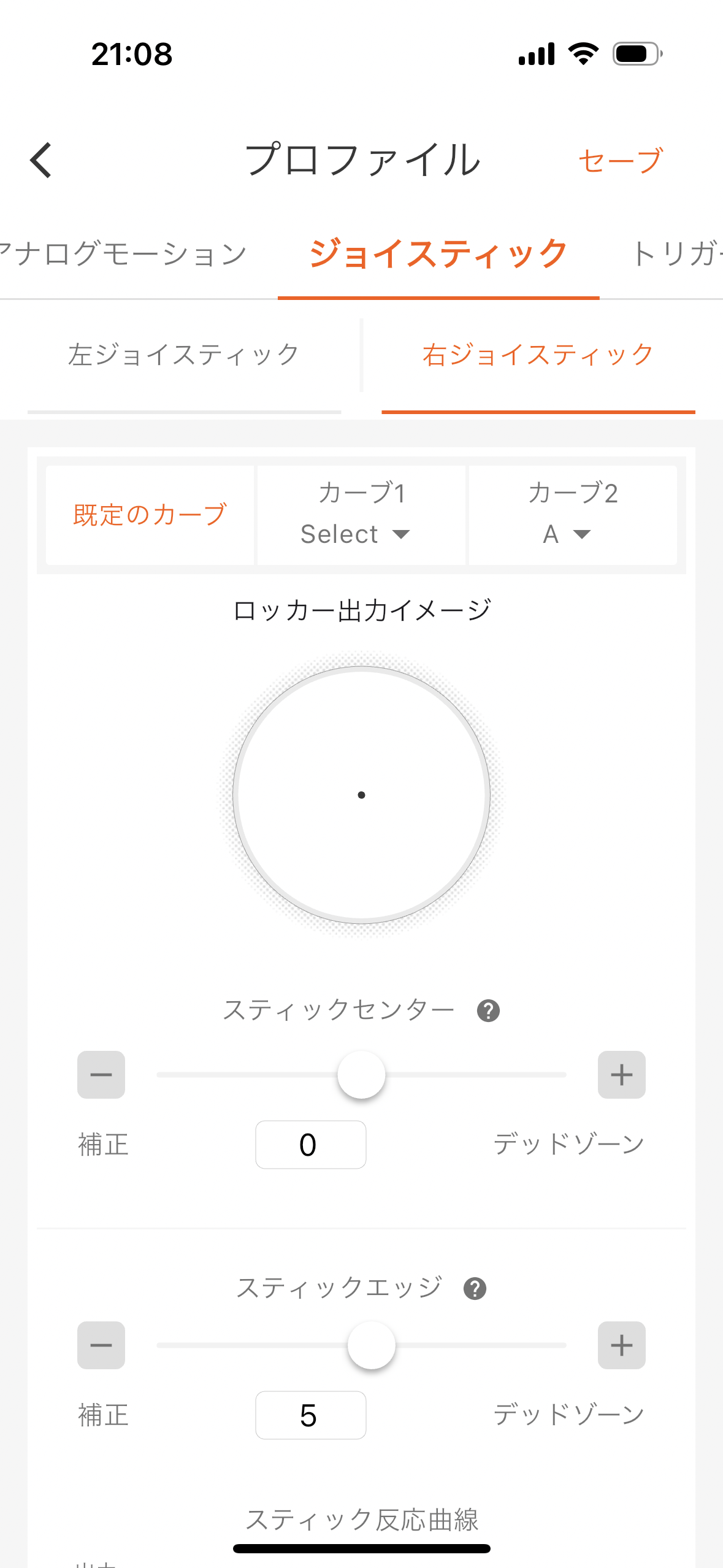Image resolution: width=723 pixels, height=1568 pixels.
Task: Increase スティックエッジ with the plus button
Action: coord(621,1345)
